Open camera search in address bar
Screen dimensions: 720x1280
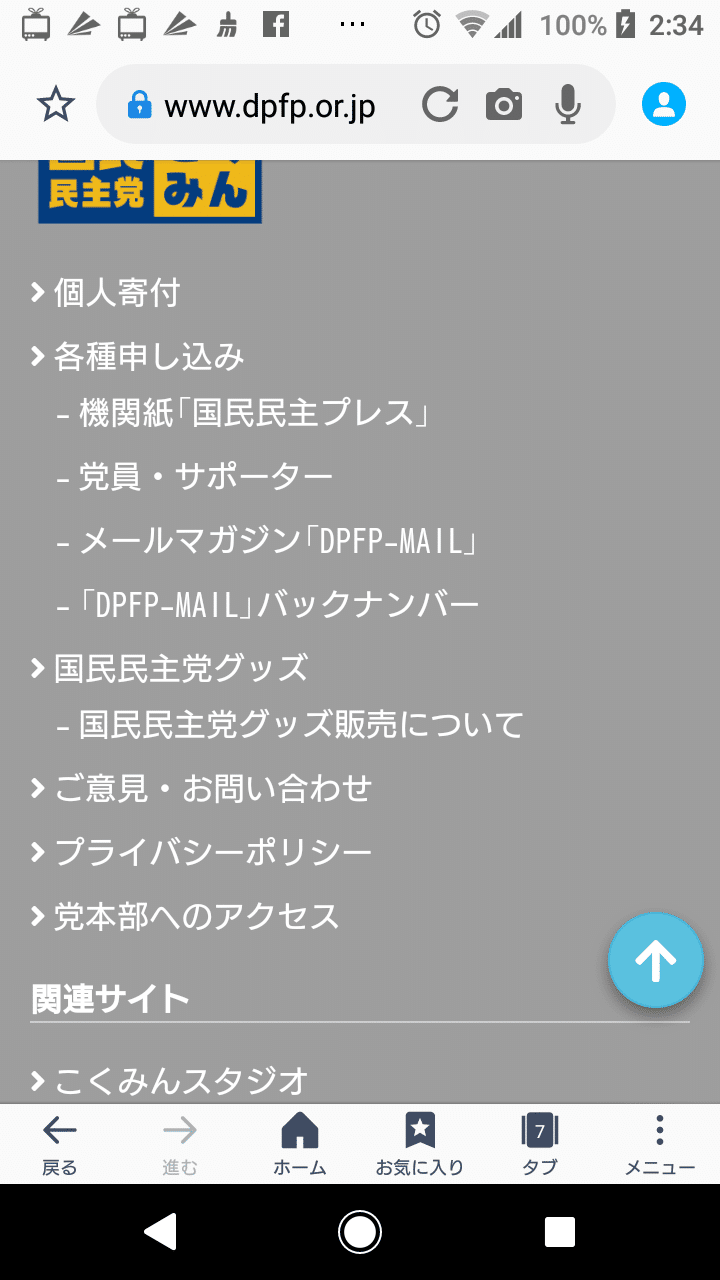pos(504,104)
